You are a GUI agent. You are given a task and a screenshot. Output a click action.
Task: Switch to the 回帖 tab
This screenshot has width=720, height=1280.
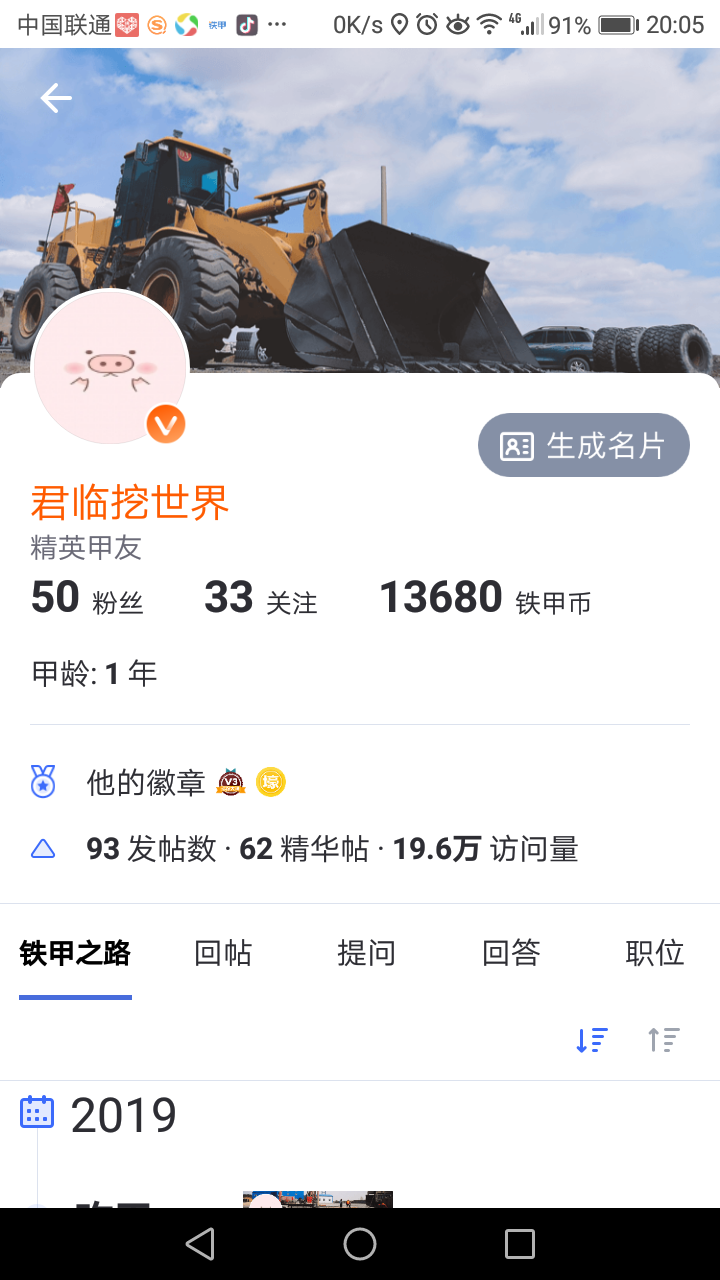[223, 954]
